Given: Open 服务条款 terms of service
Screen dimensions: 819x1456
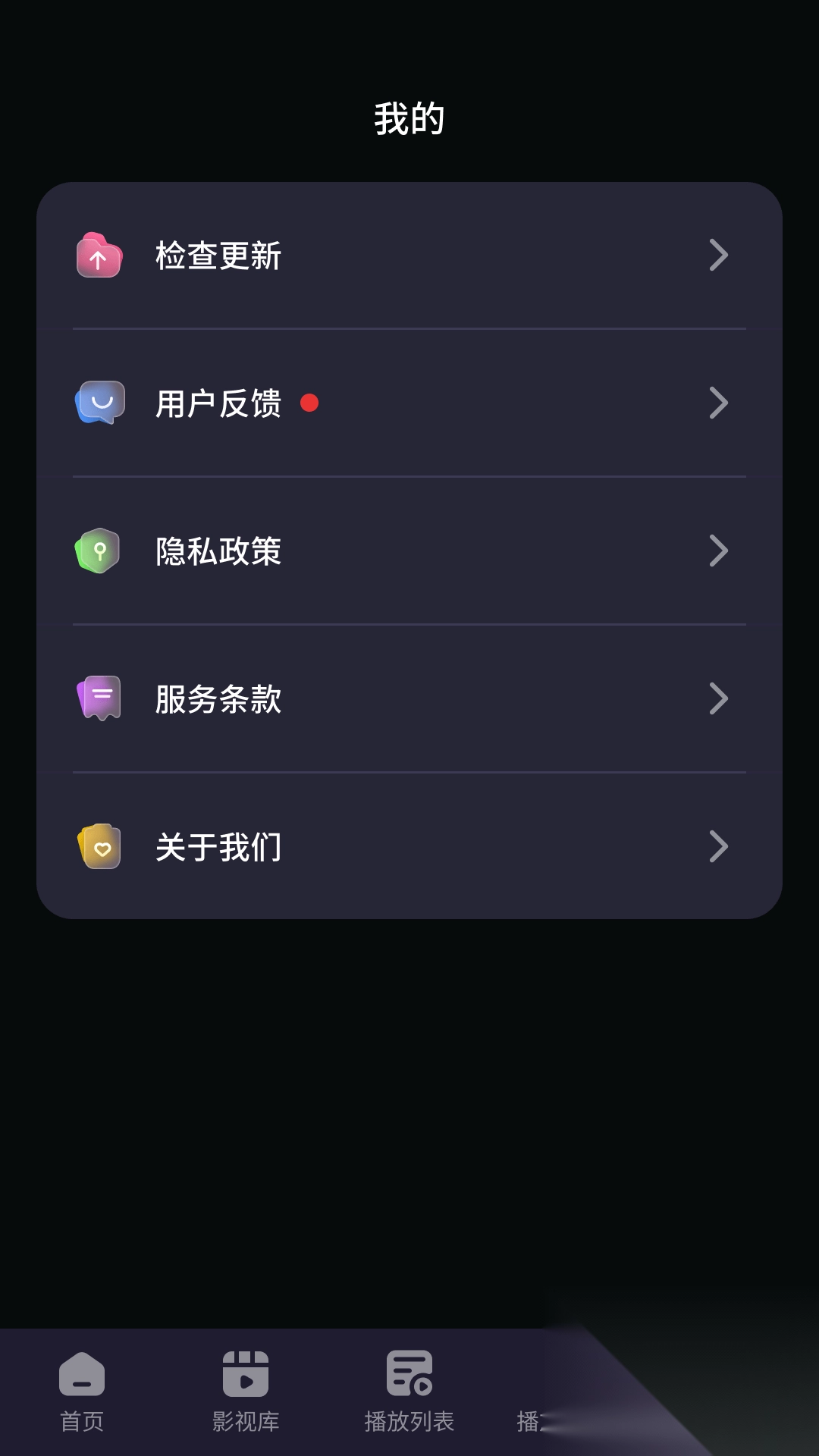Looking at the screenshot, I should pyautogui.click(x=218, y=698).
